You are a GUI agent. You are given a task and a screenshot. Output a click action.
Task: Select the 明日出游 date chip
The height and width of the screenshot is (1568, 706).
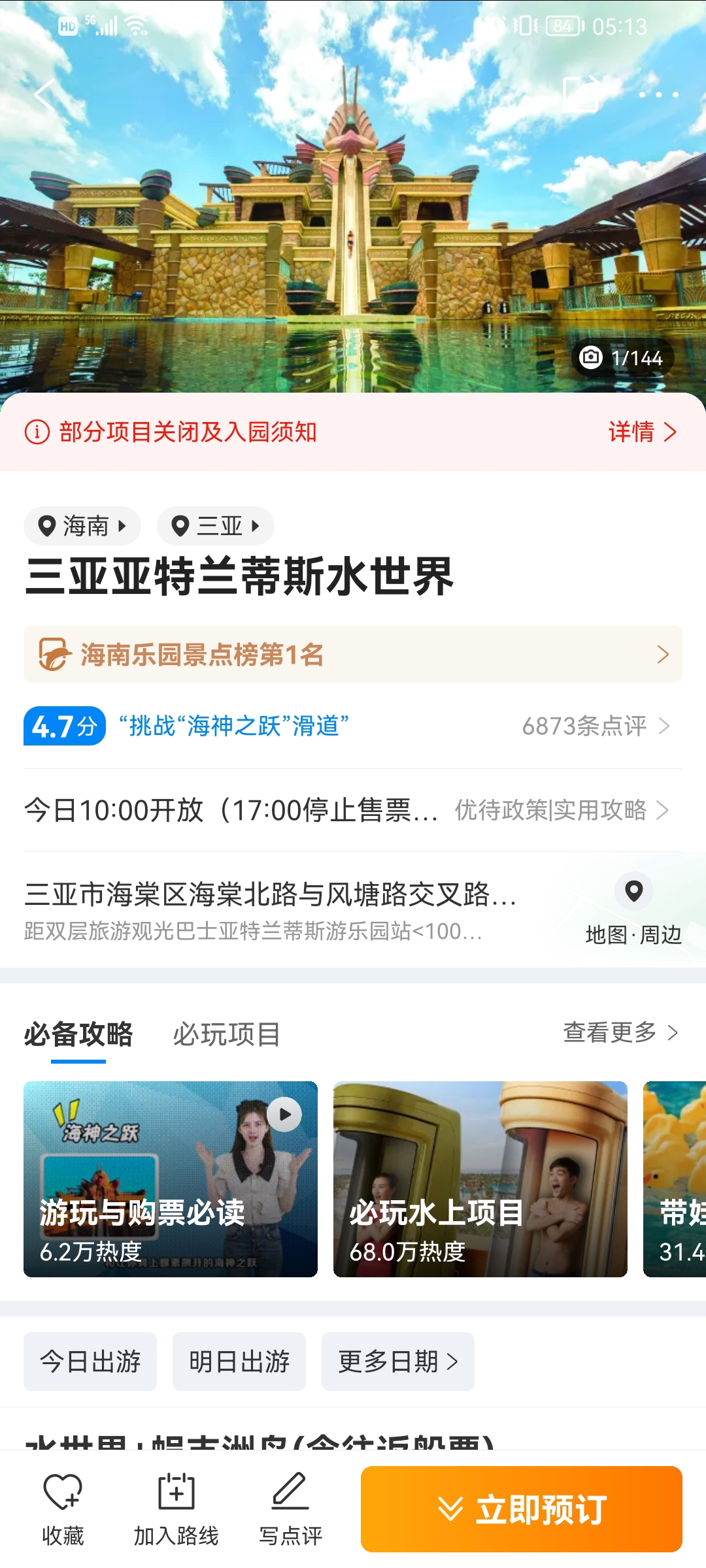(x=239, y=1362)
